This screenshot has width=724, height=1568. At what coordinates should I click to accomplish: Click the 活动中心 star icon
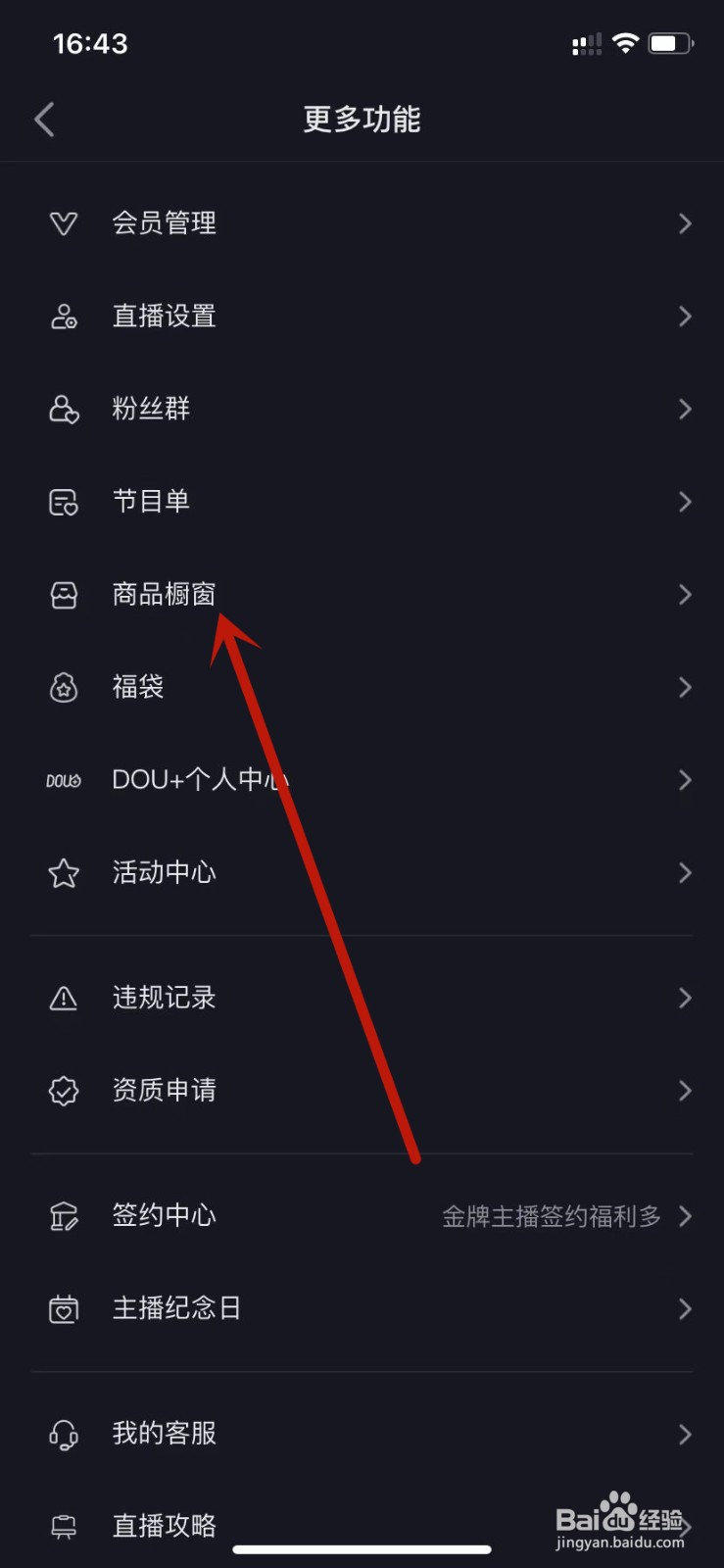pyautogui.click(x=64, y=873)
